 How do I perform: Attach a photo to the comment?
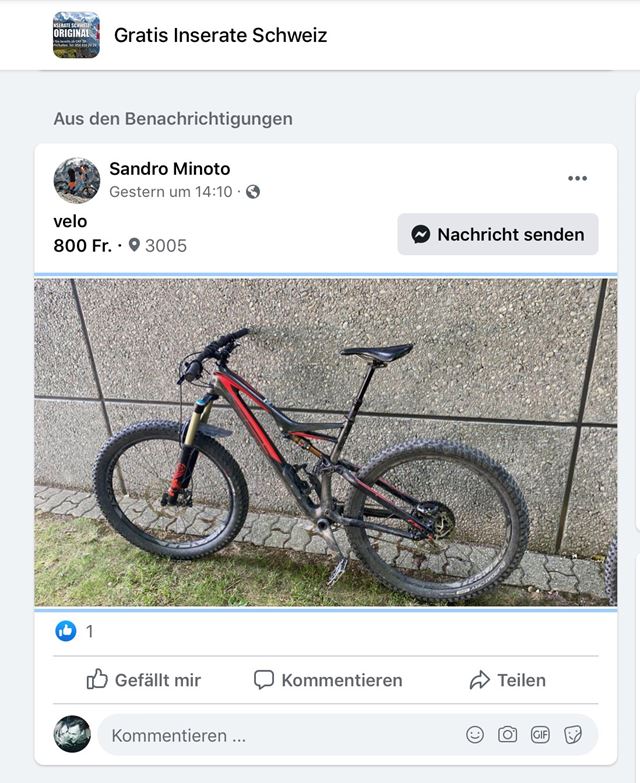click(x=508, y=735)
